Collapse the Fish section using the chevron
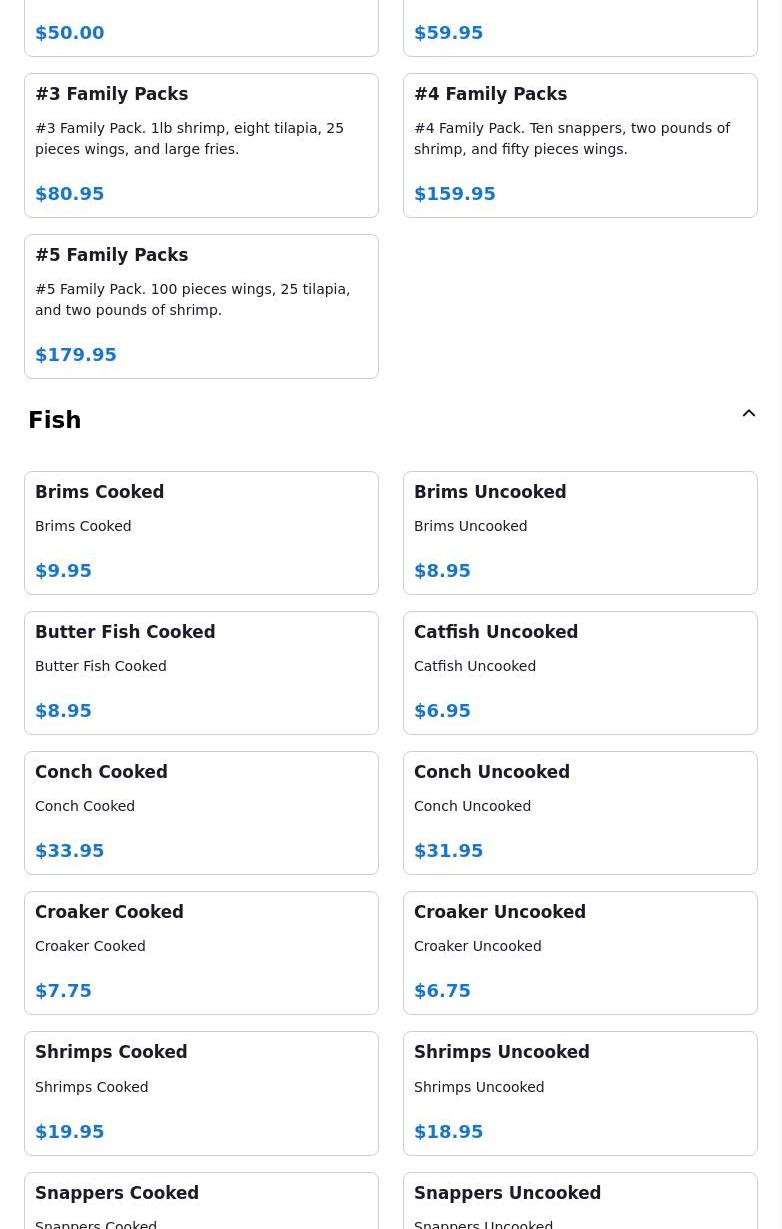Viewport: 782px width, 1229px height. [748, 413]
